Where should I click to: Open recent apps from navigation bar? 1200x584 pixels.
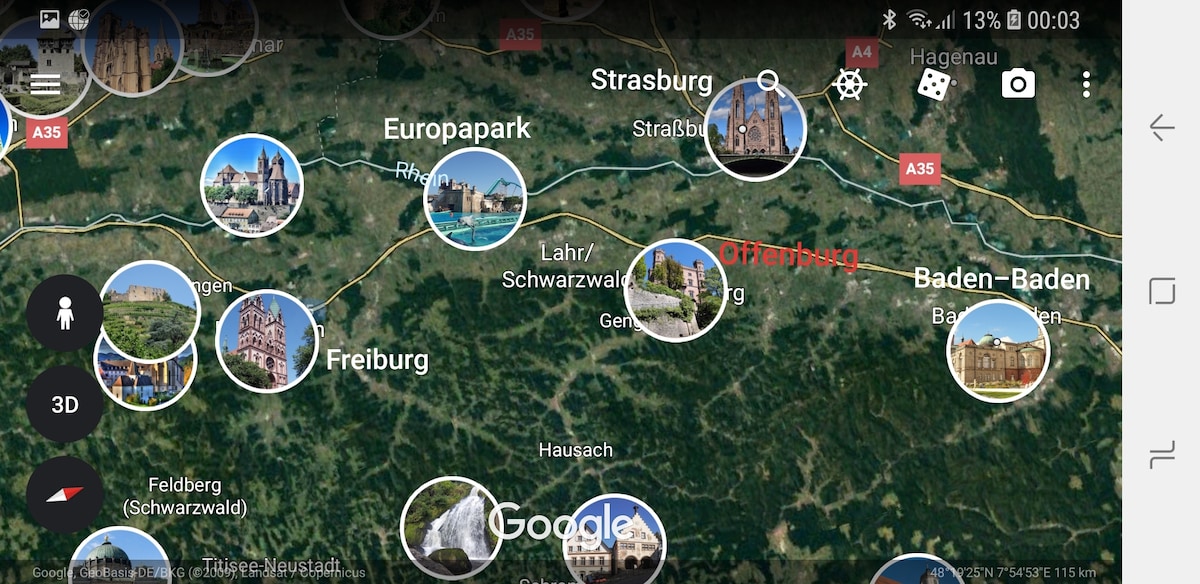[x=1162, y=456]
